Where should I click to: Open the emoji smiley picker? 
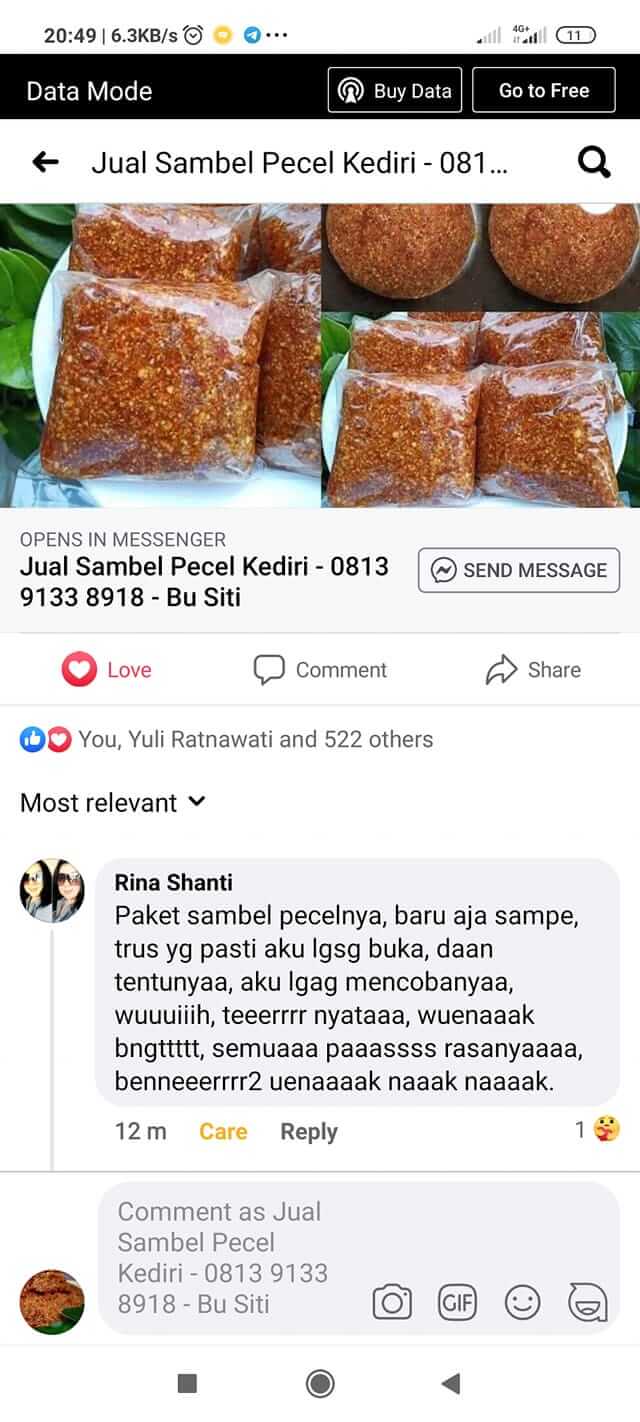pyautogui.click(x=522, y=1302)
